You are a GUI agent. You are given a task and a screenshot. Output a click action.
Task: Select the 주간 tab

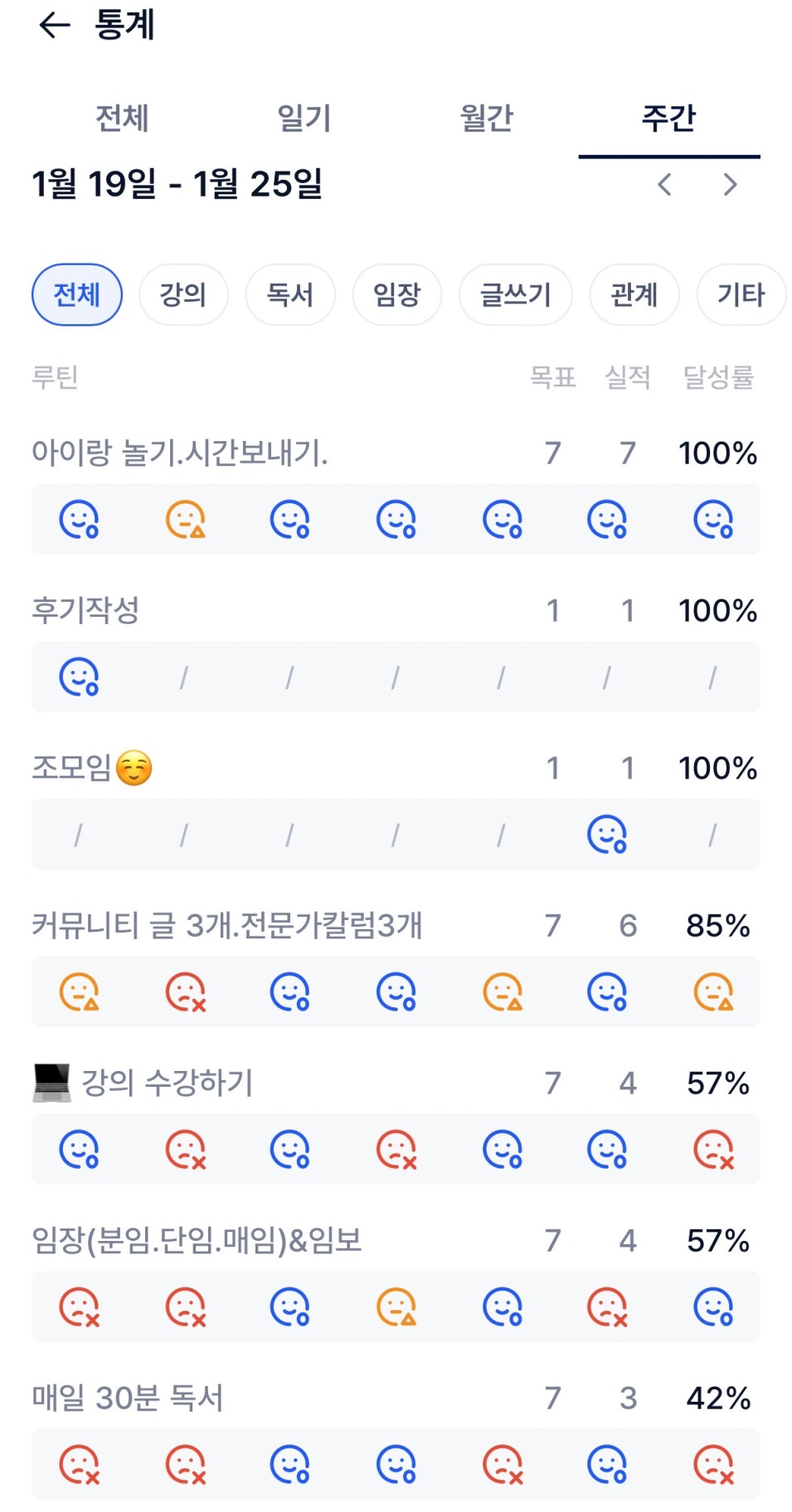668,119
